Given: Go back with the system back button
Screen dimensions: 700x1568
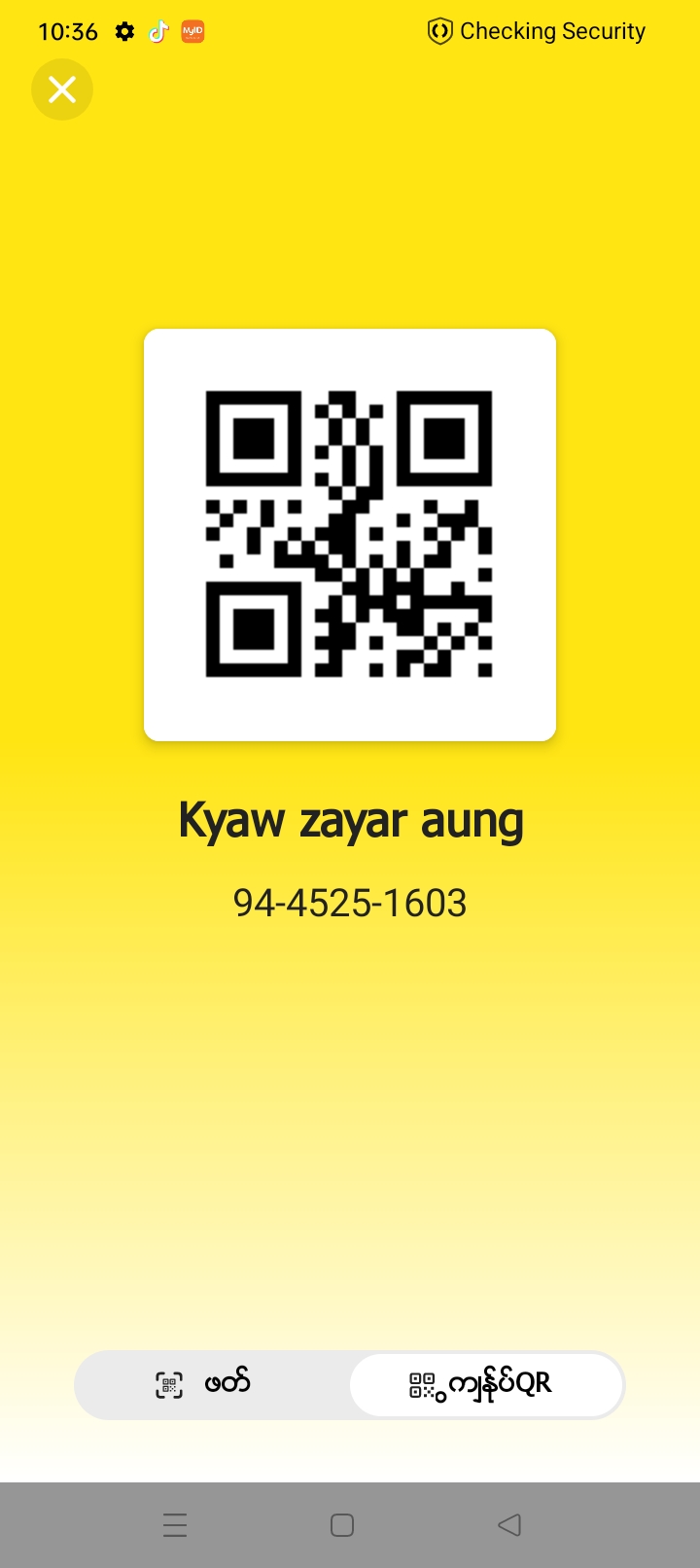Looking at the screenshot, I should click(x=509, y=1524).
